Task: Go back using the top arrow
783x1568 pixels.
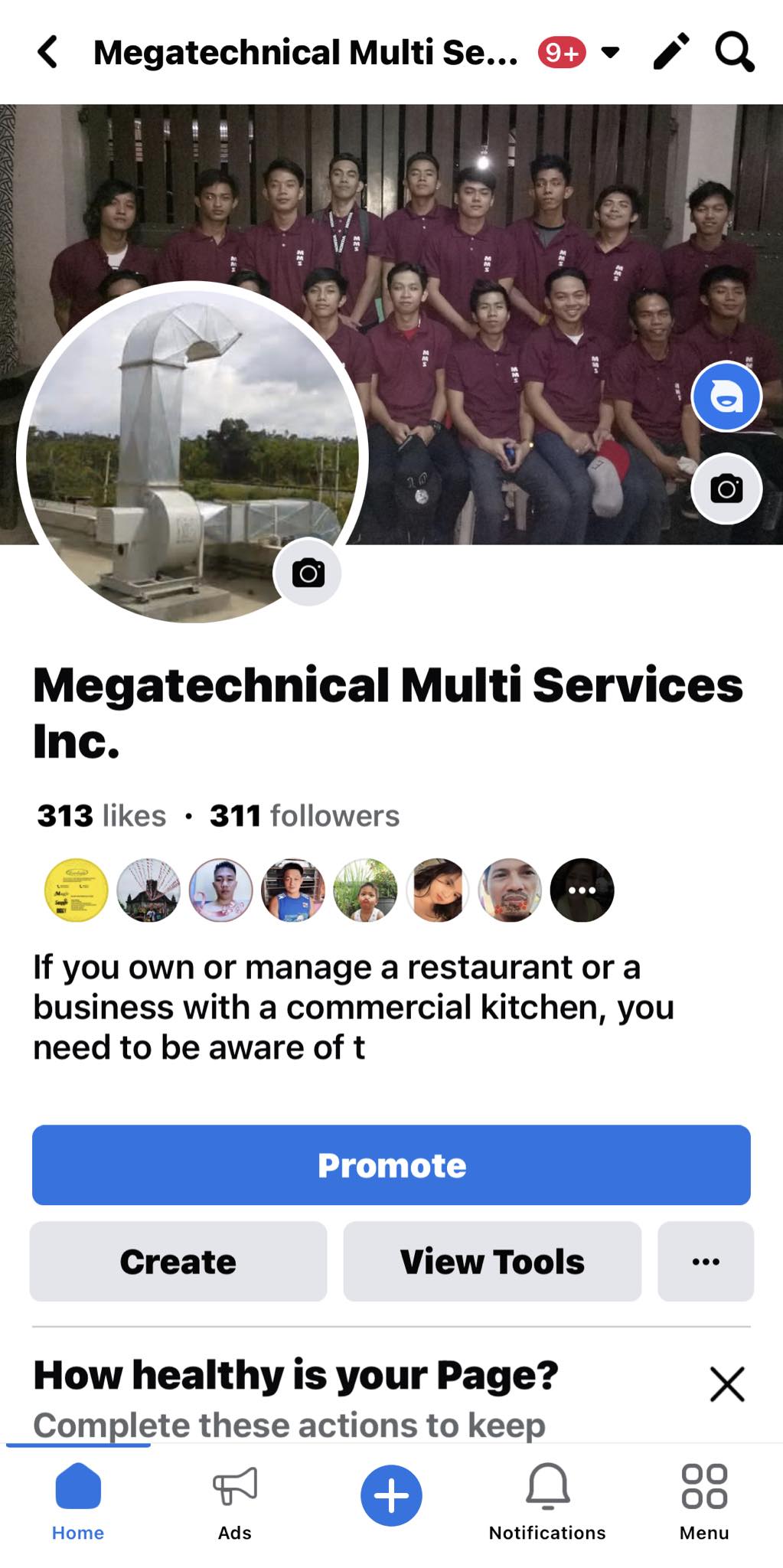Action: click(47, 53)
